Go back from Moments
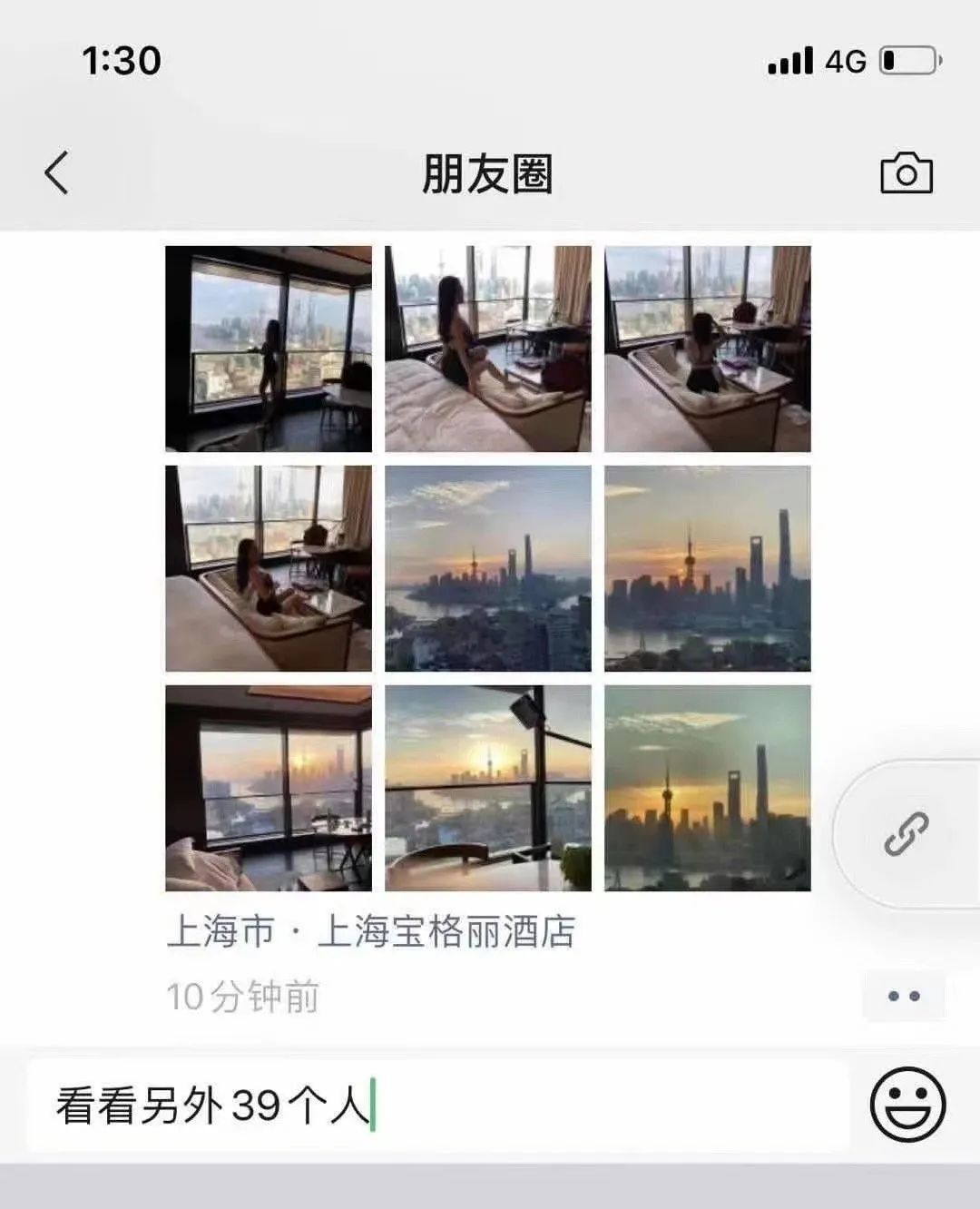The width and height of the screenshot is (980, 1209). coord(57,172)
